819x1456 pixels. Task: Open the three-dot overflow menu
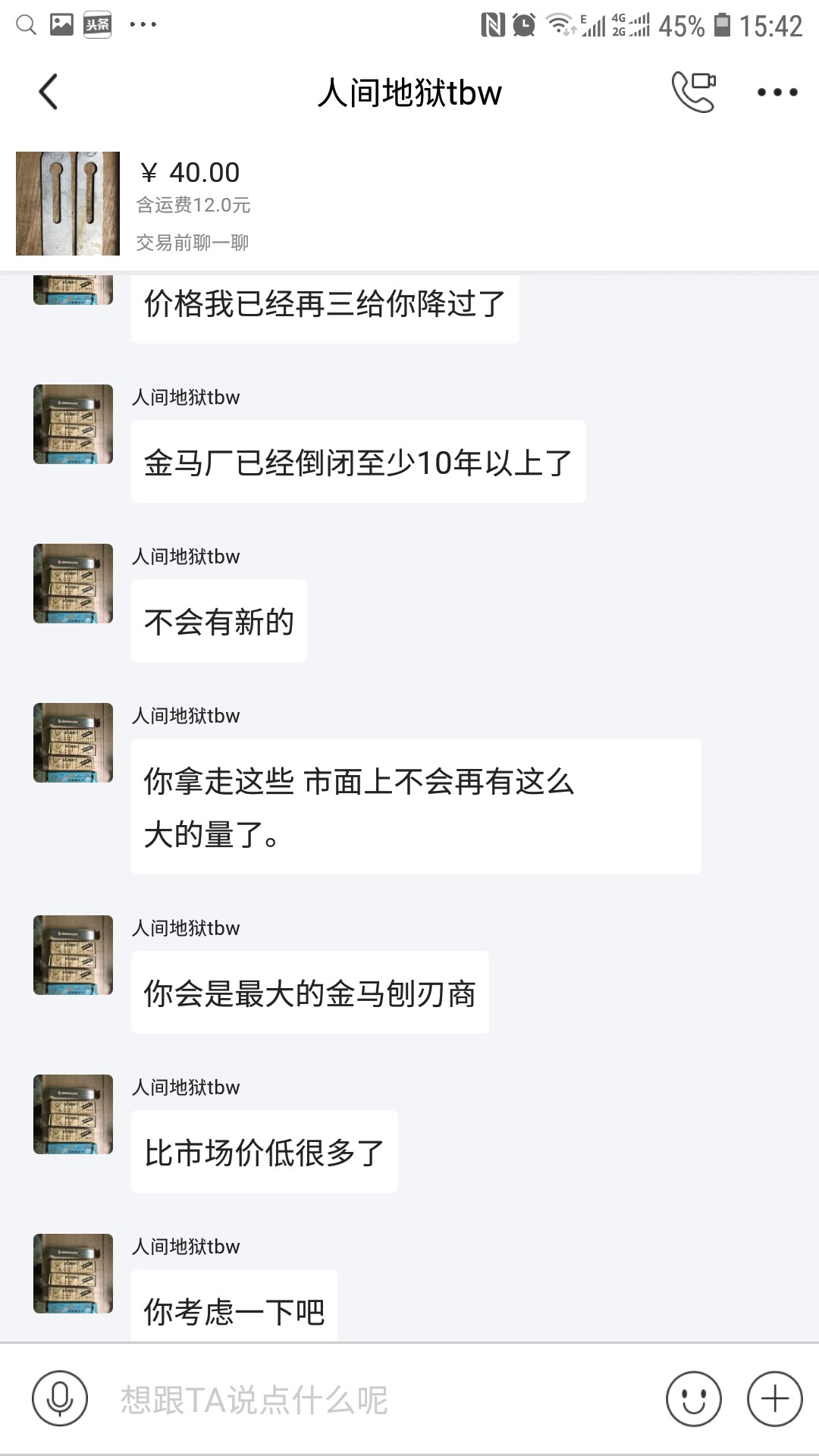[x=777, y=93]
